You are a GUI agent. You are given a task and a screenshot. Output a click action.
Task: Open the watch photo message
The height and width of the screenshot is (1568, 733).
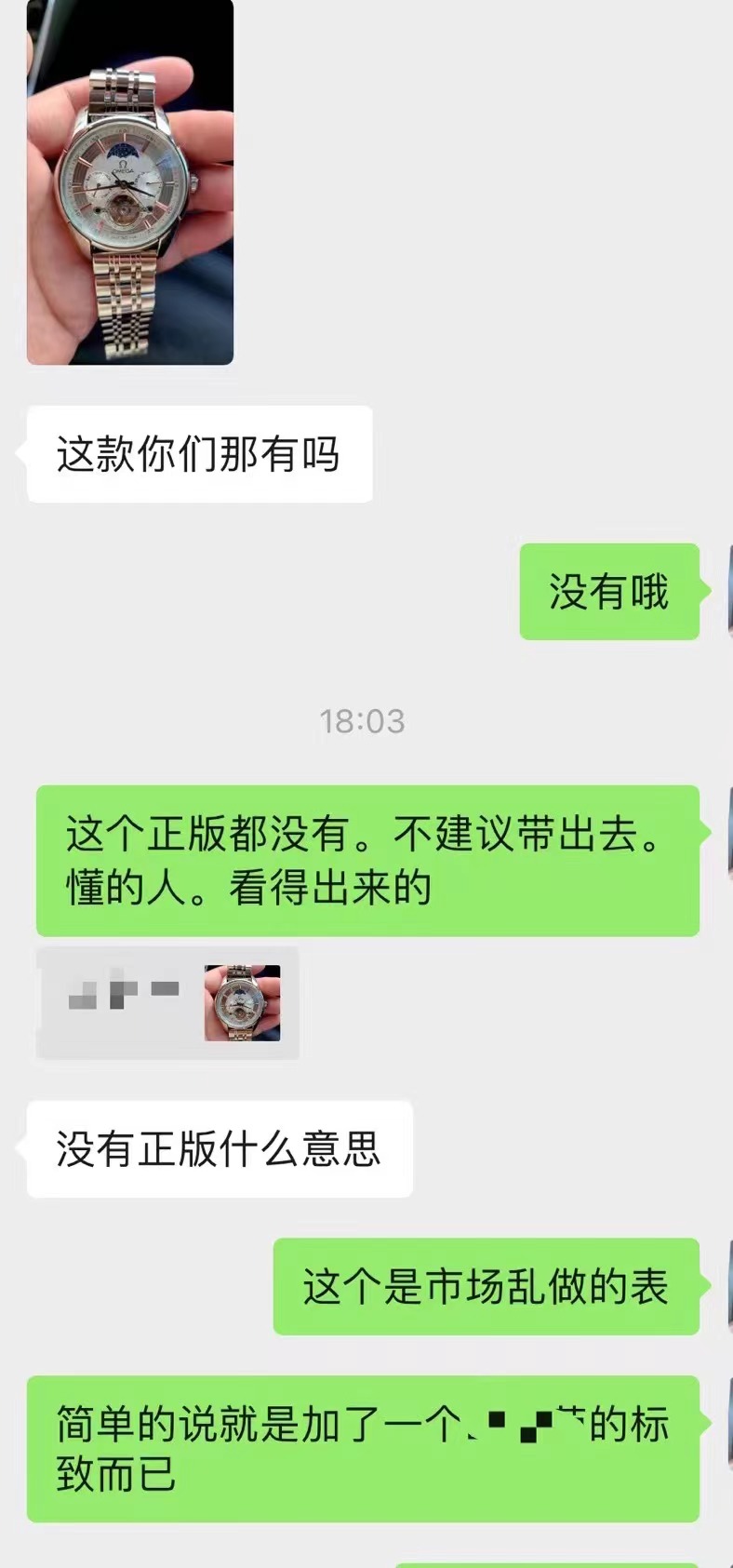coord(130,181)
